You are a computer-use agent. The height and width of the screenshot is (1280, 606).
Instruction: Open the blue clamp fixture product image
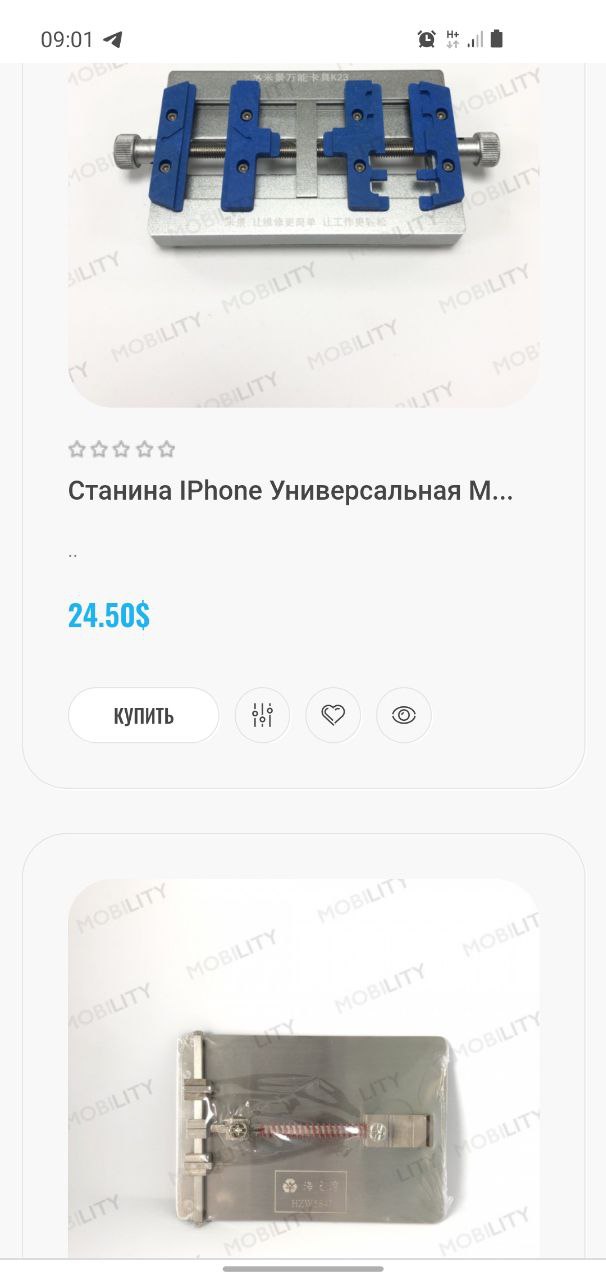304,236
